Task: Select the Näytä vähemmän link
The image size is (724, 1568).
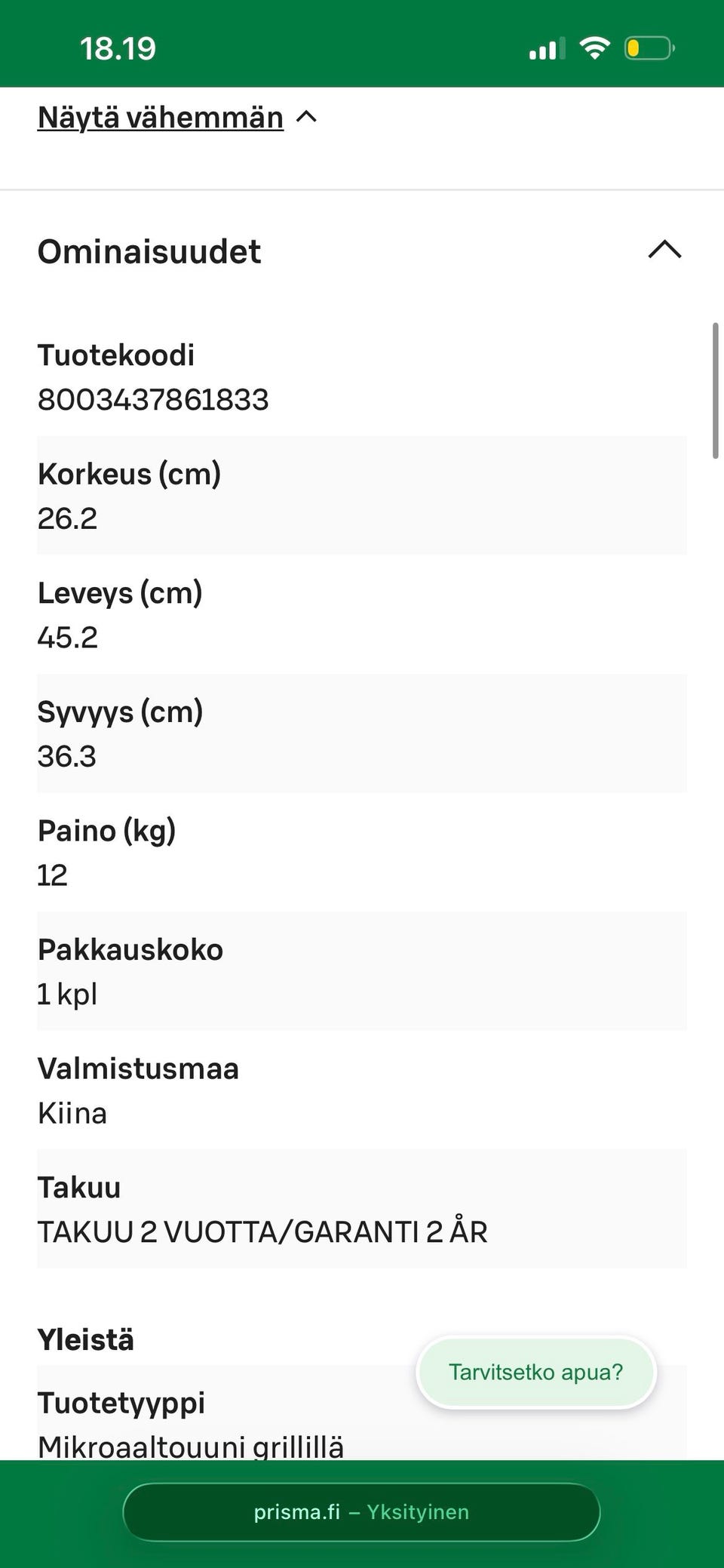Action: [159, 117]
